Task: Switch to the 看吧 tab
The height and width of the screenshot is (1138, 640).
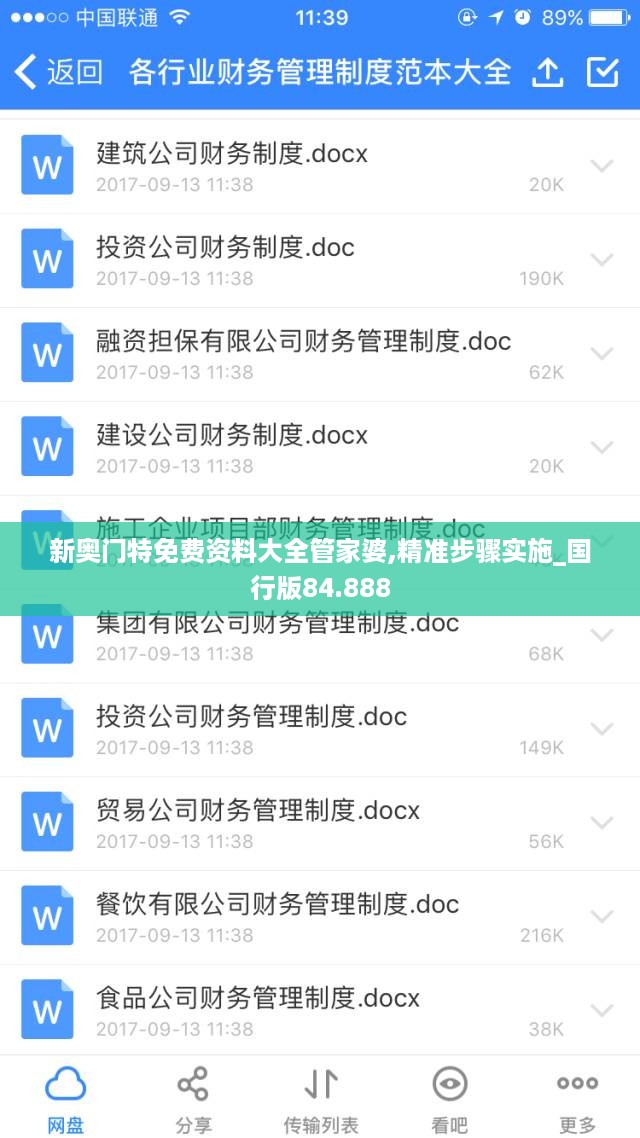Action: [x=449, y=1098]
